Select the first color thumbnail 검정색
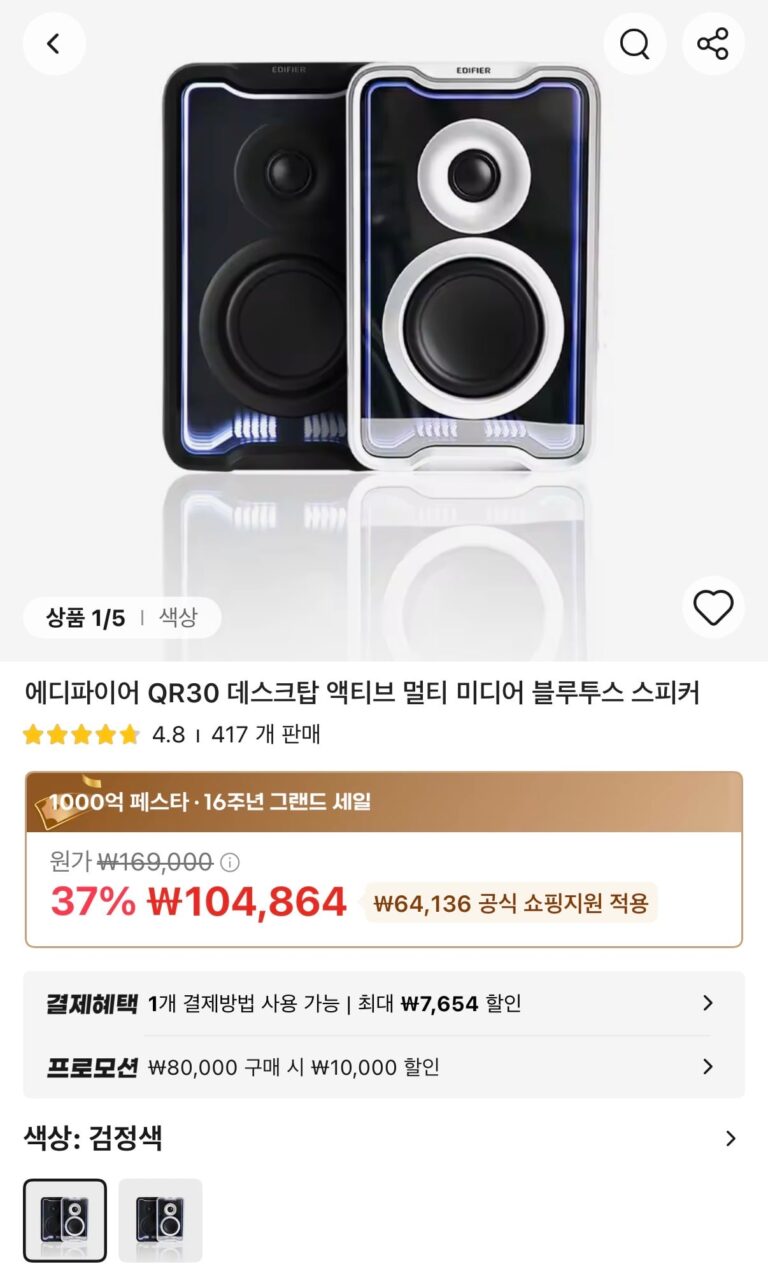Image resolution: width=768 pixels, height=1283 pixels. pyautogui.click(x=65, y=1220)
